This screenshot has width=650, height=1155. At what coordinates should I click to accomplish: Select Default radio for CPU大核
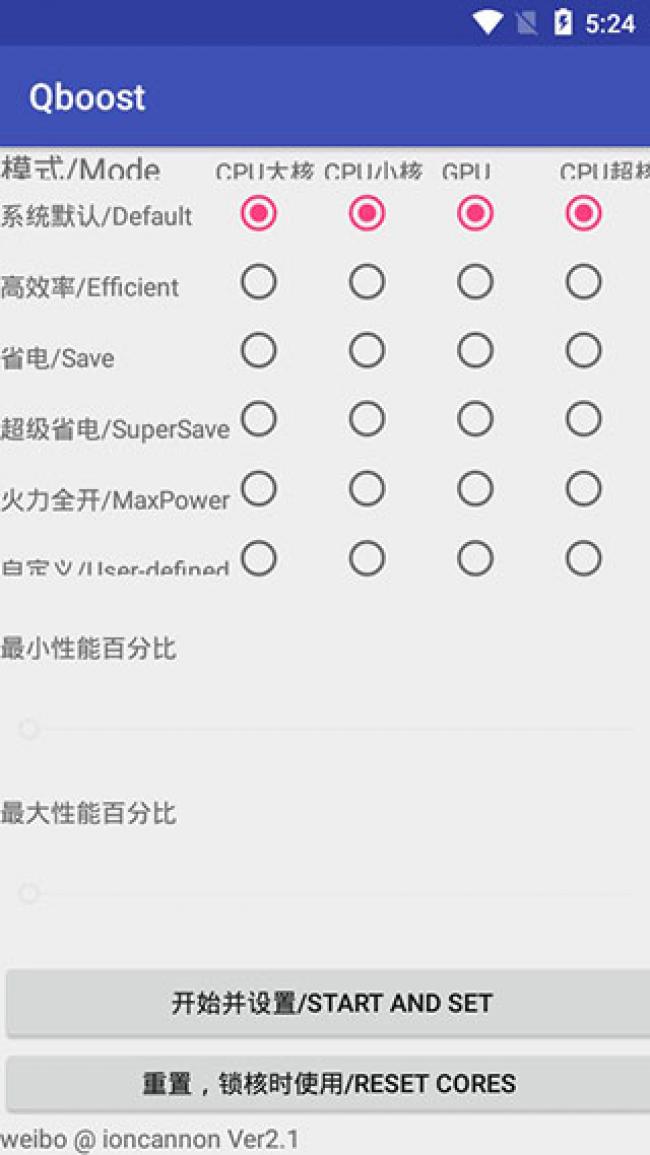click(x=259, y=214)
